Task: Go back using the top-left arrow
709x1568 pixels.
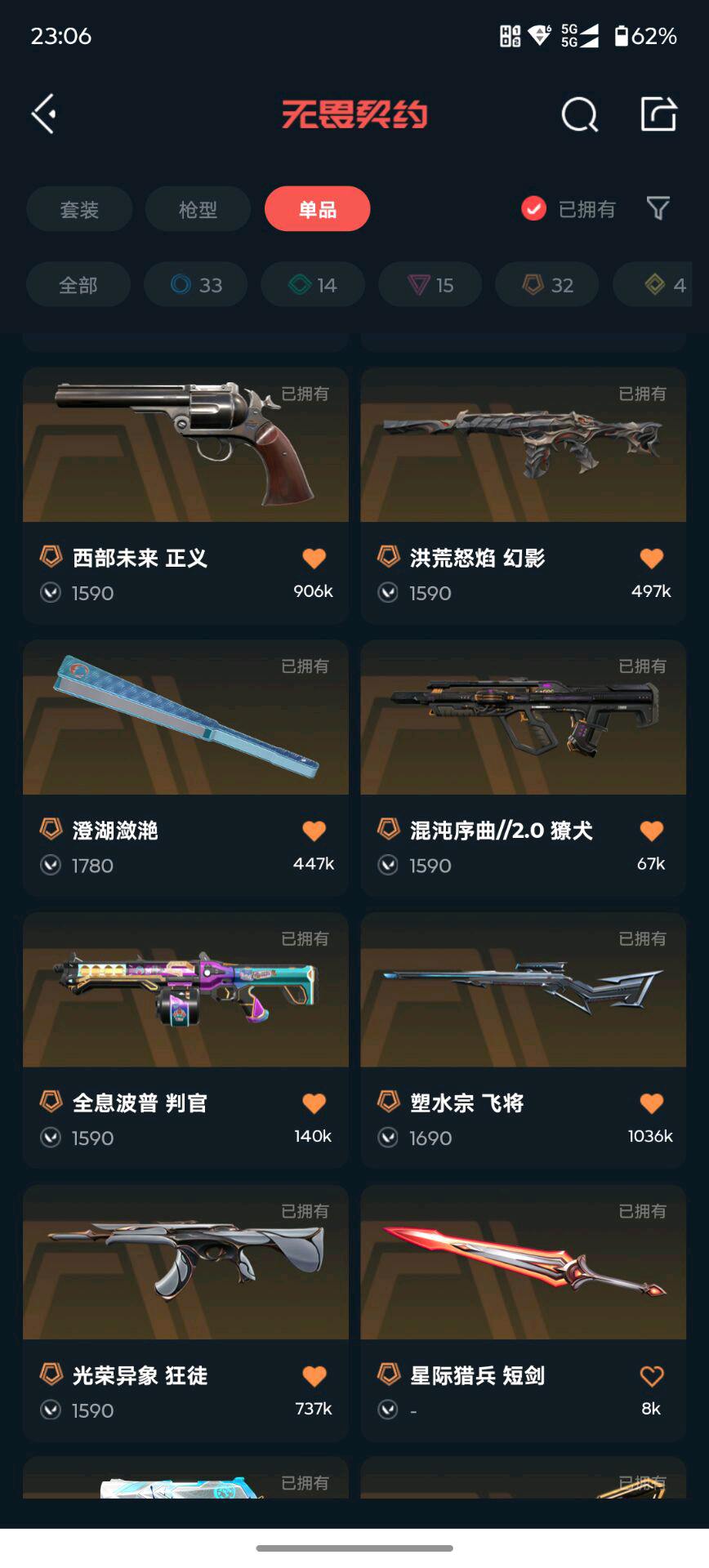Action: pos(44,114)
